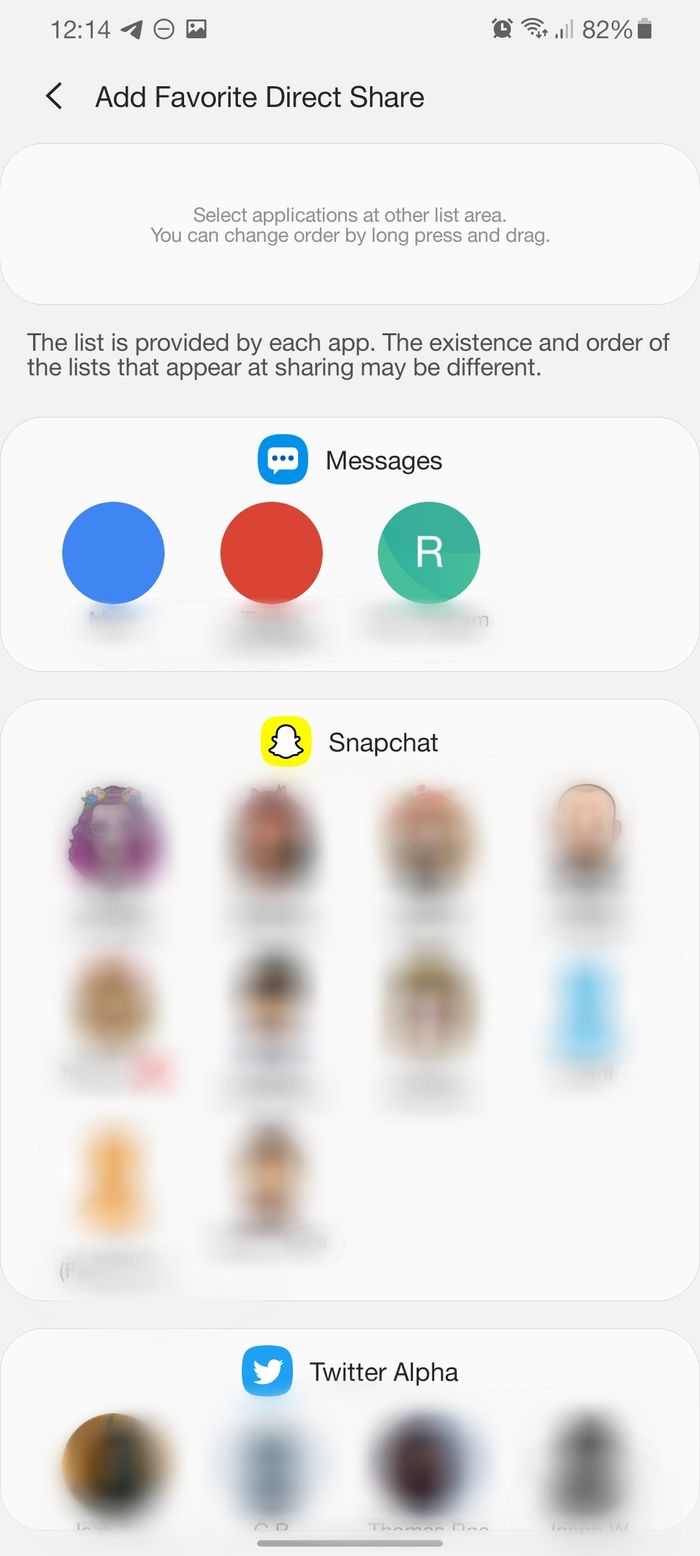The height and width of the screenshot is (1556, 700).
Task: Choose the light blue silhouette Snapchat contact
Action: 586,1012
